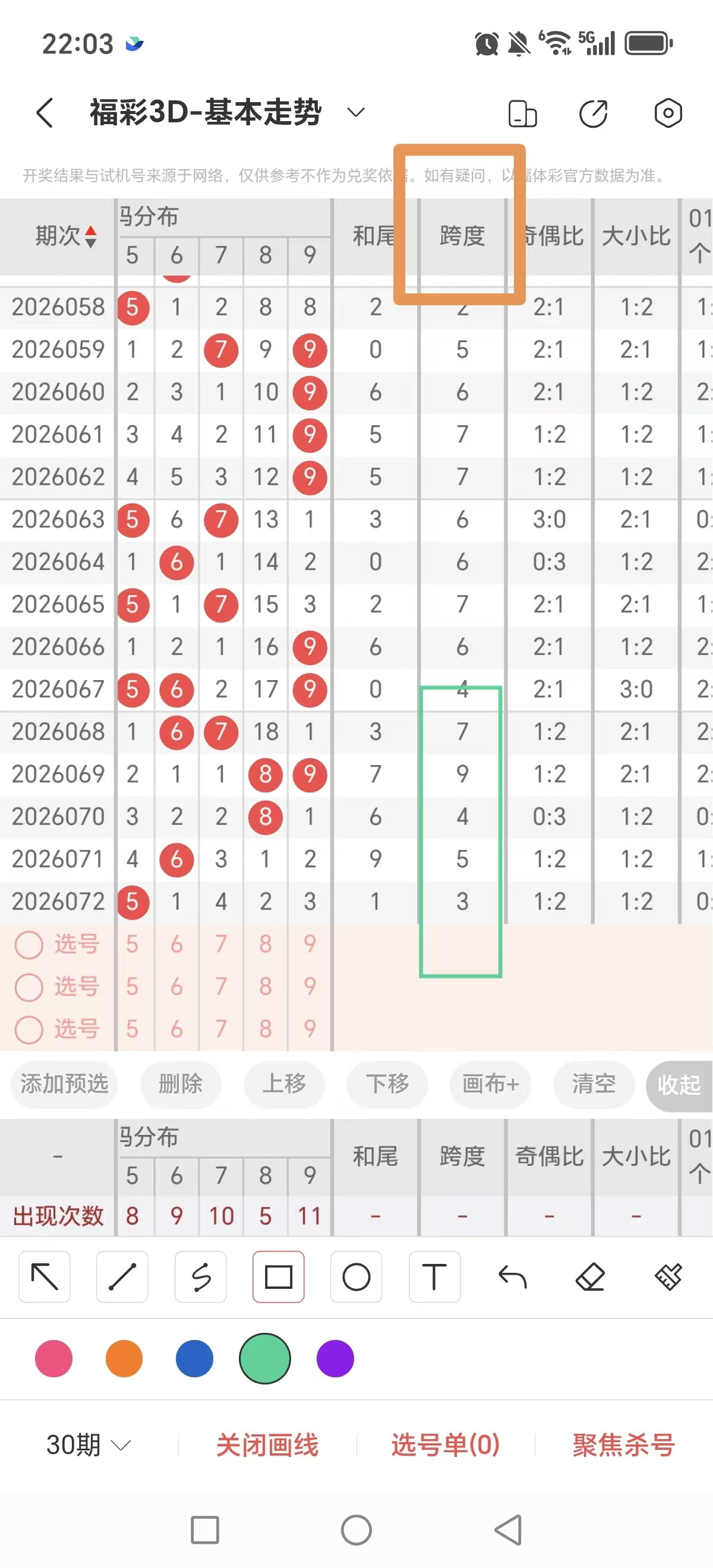Select the third 选号 row radio circle
Screen dimensions: 713x1568
29,1029
